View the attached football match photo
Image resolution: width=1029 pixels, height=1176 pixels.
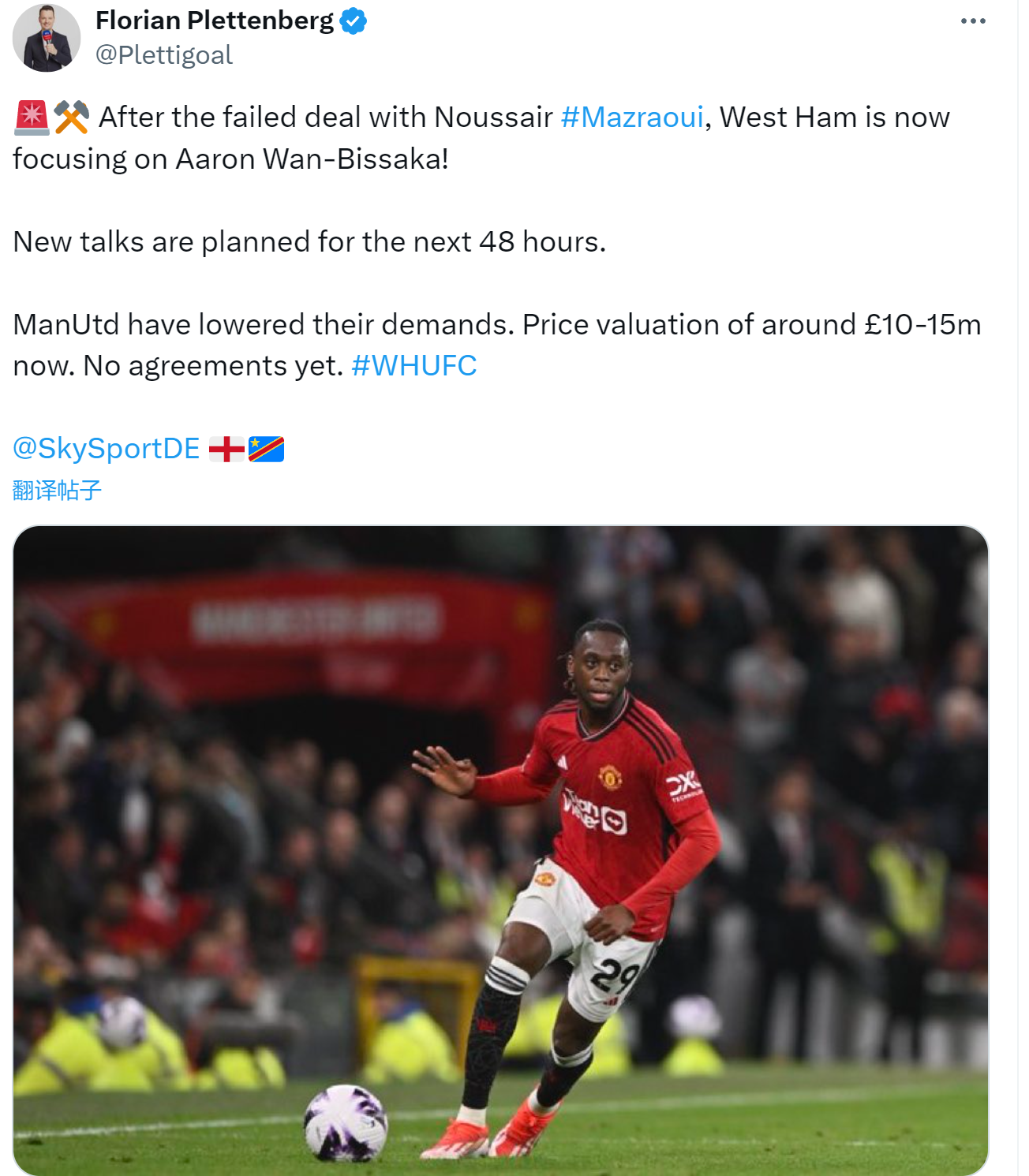pyautogui.click(x=500, y=850)
